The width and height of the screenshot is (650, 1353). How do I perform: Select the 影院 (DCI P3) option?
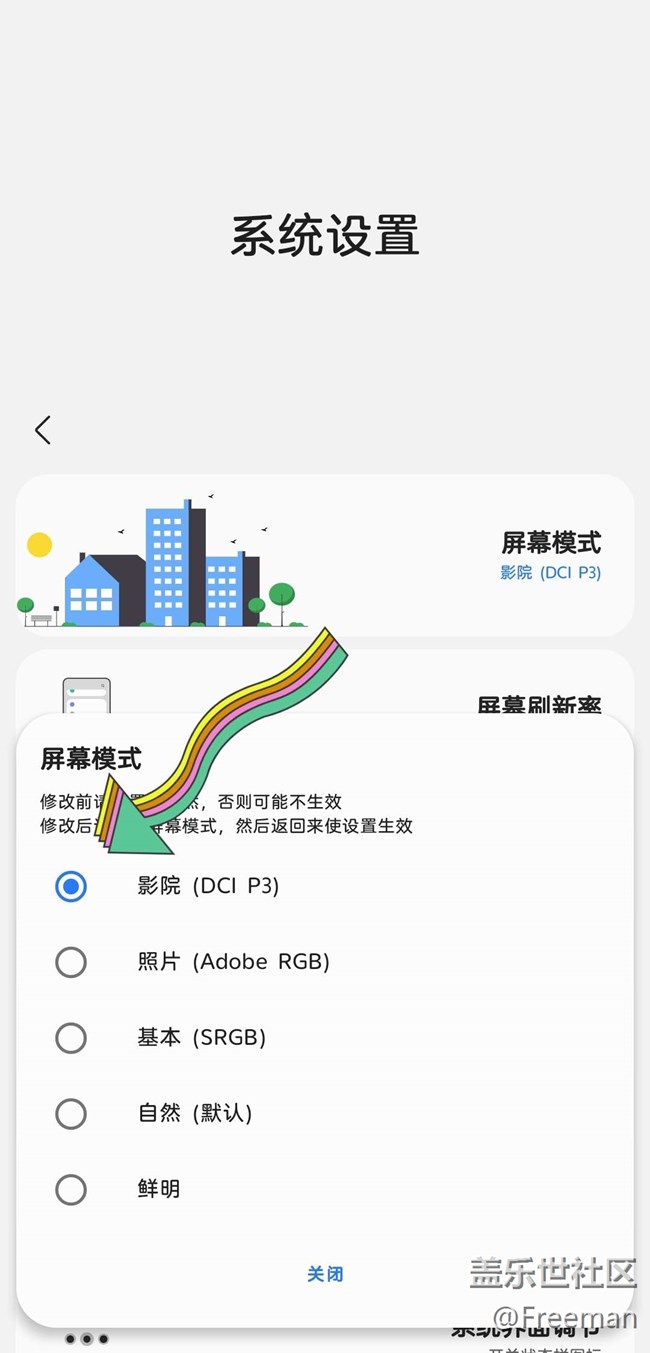pyautogui.click(x=71, y=886)
